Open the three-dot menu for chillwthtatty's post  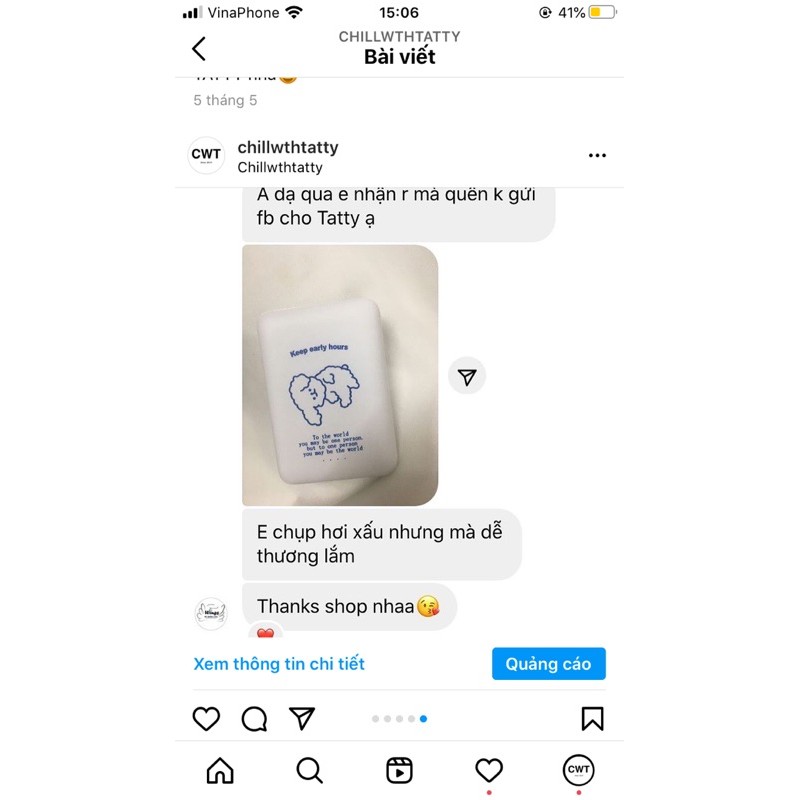click(597, 156)
